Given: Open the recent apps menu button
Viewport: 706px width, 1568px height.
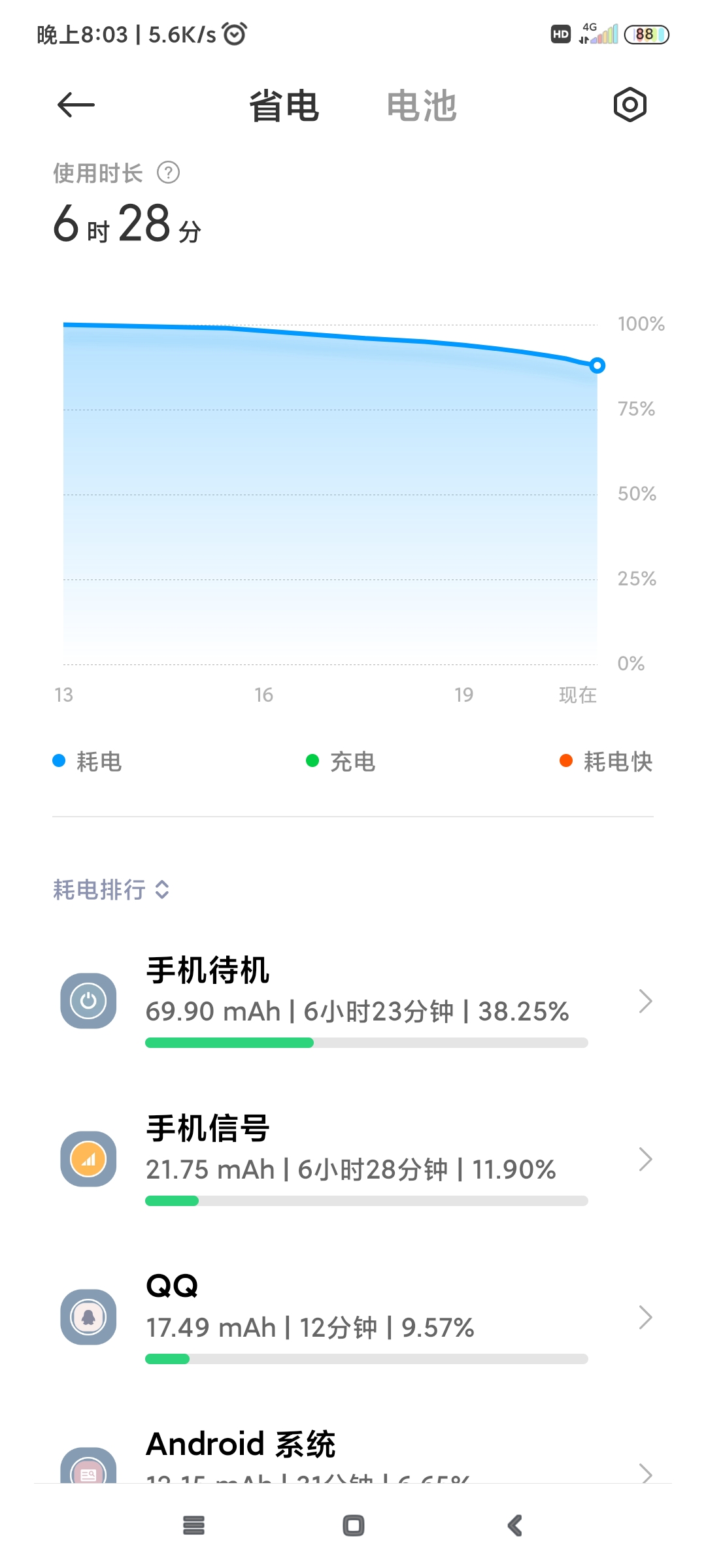Looking at the screenshot, I should [x=193, y=1526].
